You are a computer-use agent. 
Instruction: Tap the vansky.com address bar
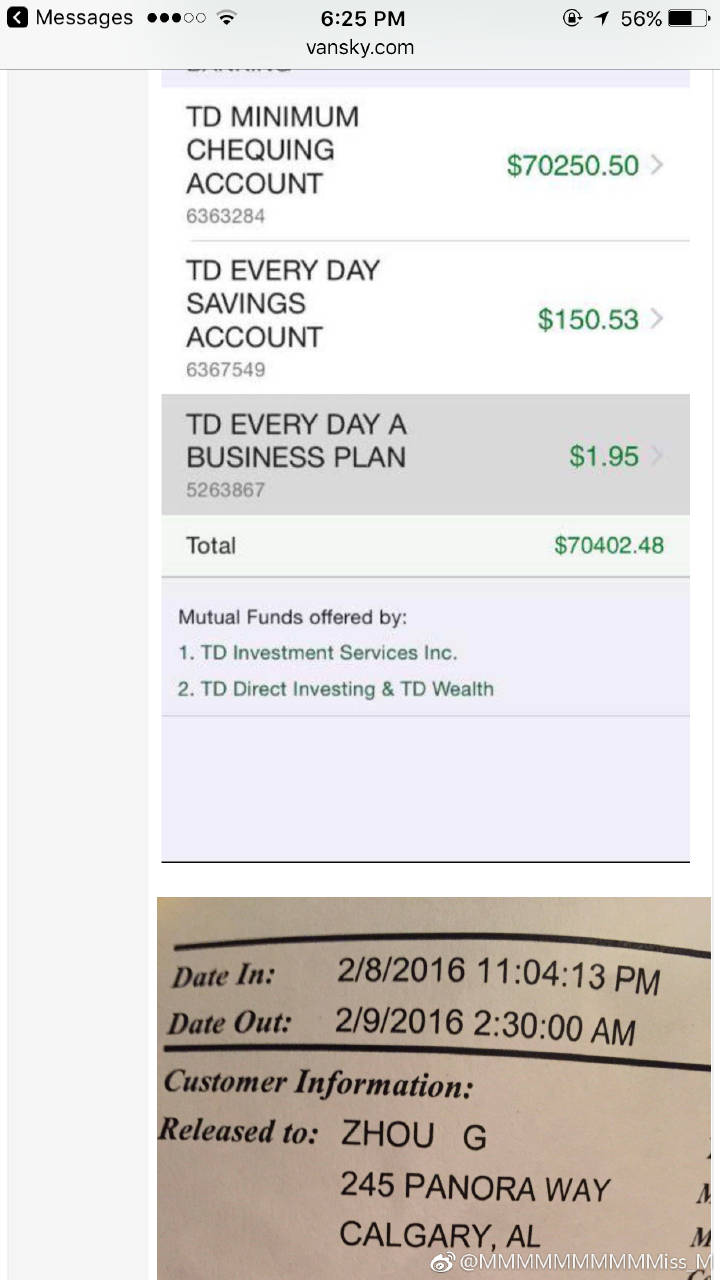point(360,47)
